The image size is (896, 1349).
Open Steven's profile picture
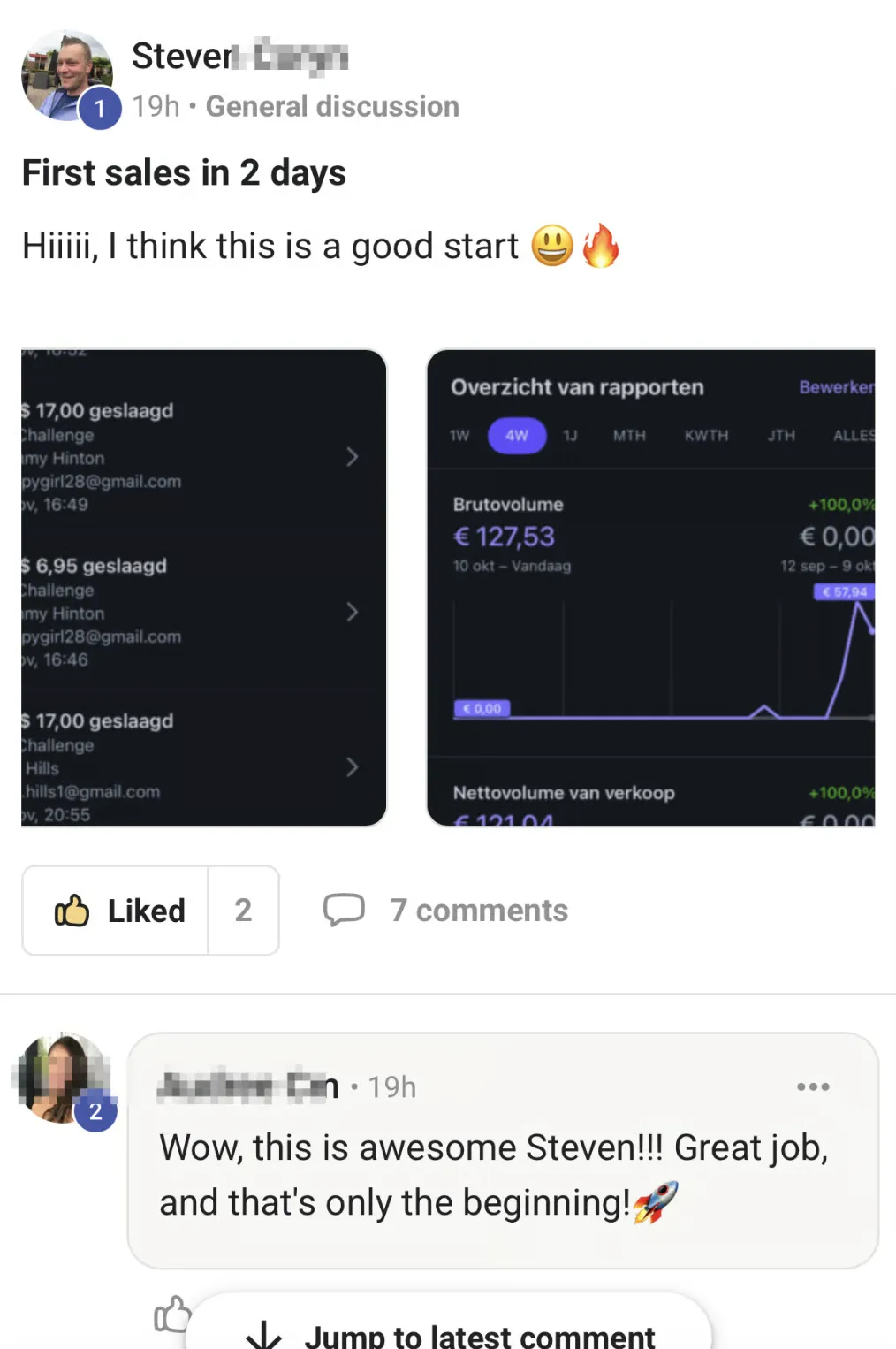click(66, 76)
